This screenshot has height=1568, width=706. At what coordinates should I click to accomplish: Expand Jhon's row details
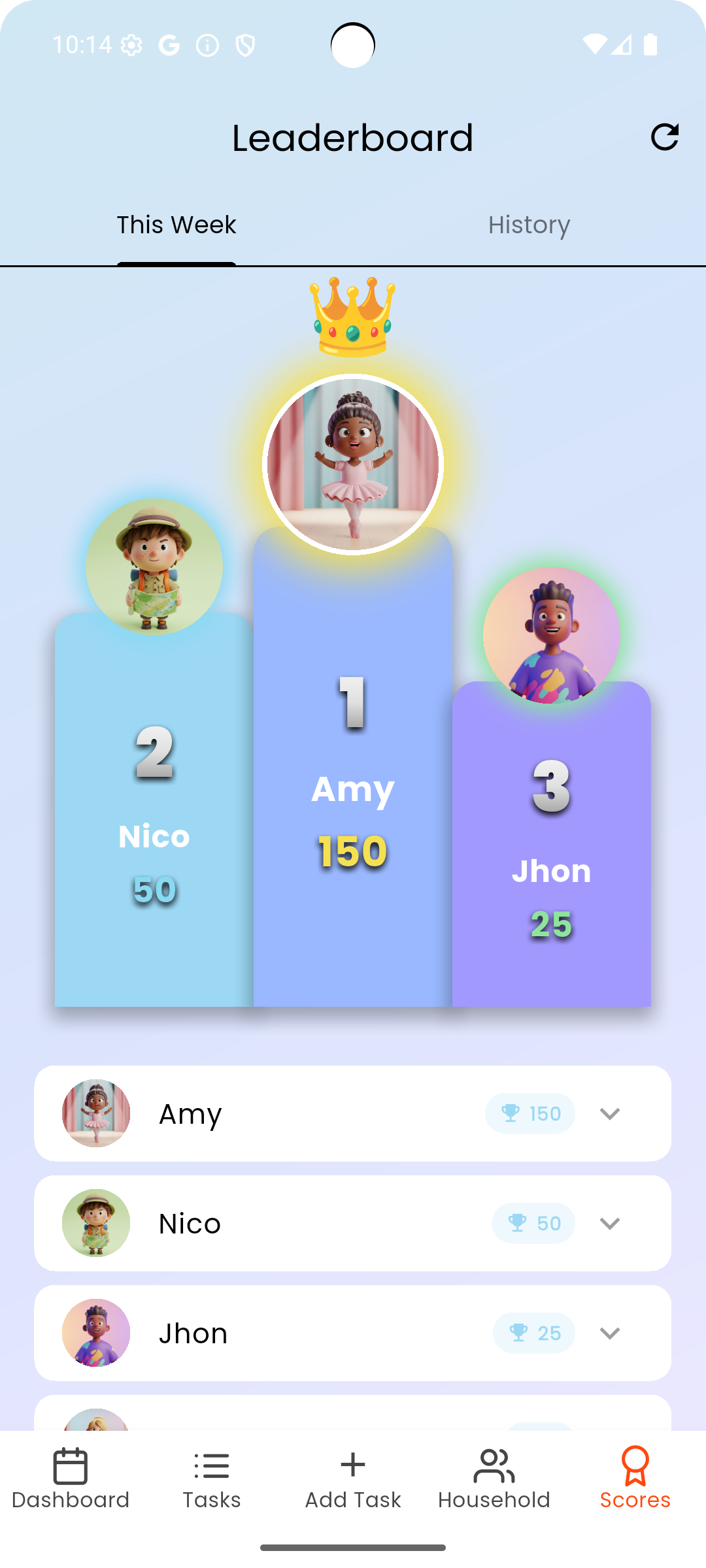pyautogui.click(x=609, y=1333)
